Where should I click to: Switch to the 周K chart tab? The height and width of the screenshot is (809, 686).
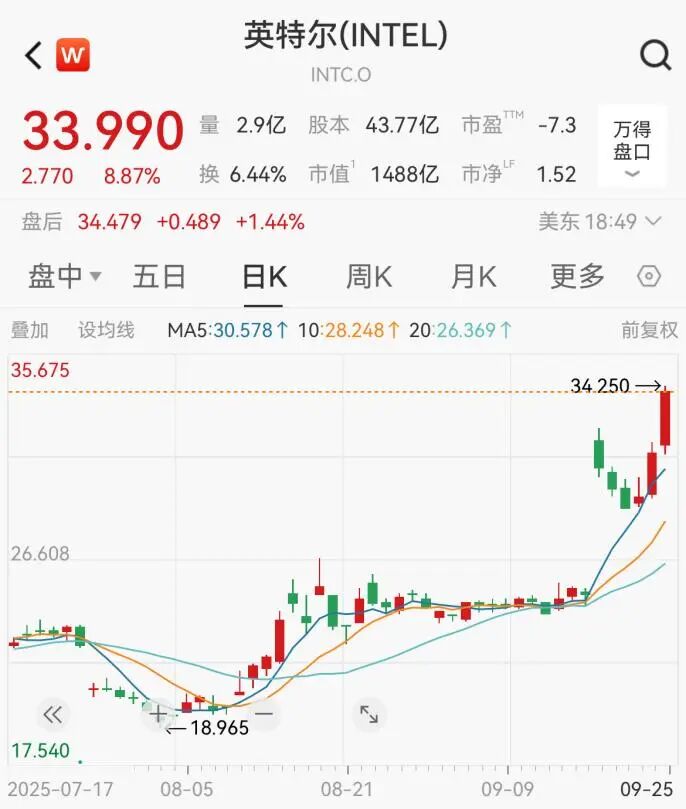pyautogui.click(x=369, y=276)
